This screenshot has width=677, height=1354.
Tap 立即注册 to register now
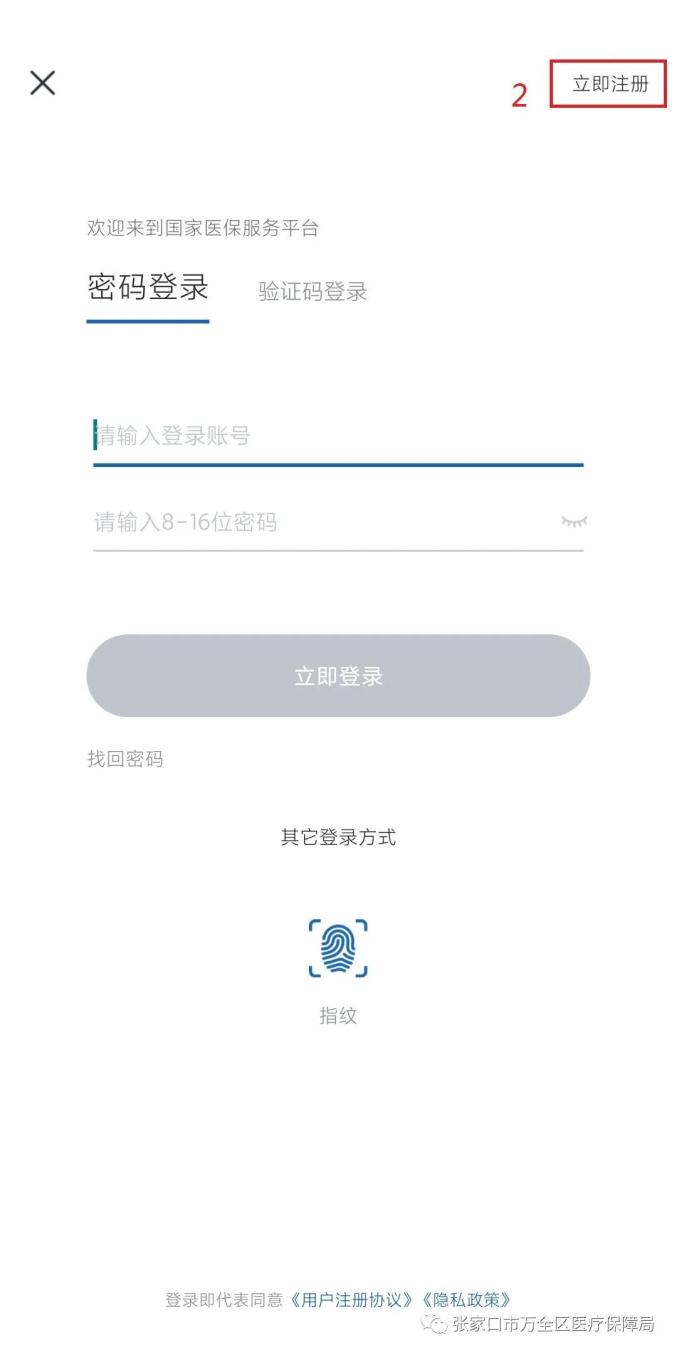pos(609,84)
